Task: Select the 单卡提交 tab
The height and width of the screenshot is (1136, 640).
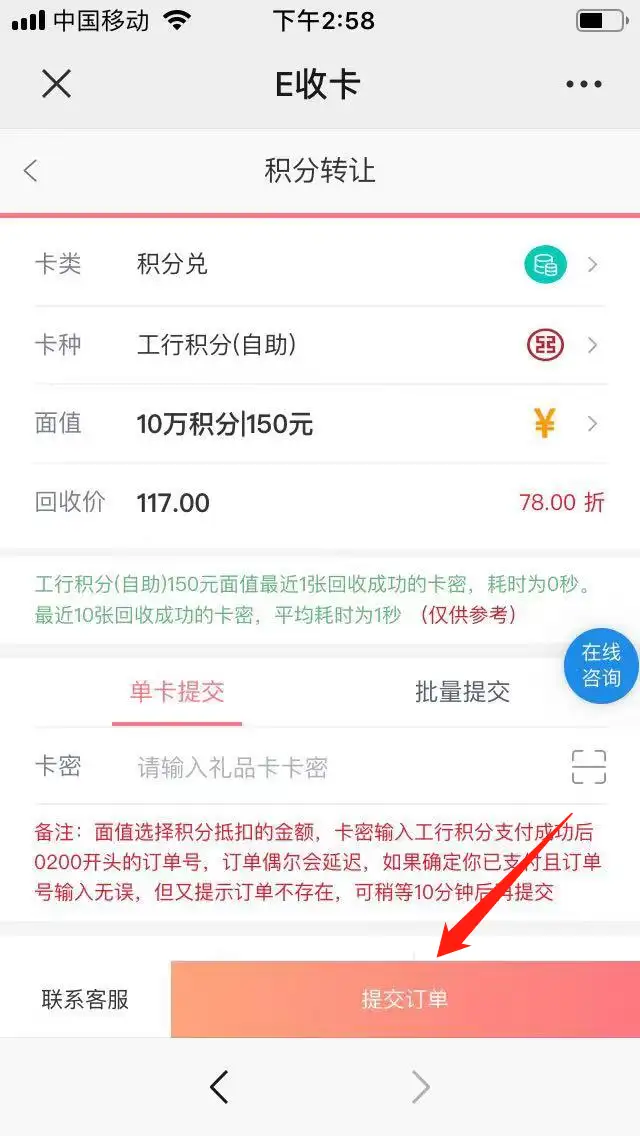Action: tap(177, 691)
